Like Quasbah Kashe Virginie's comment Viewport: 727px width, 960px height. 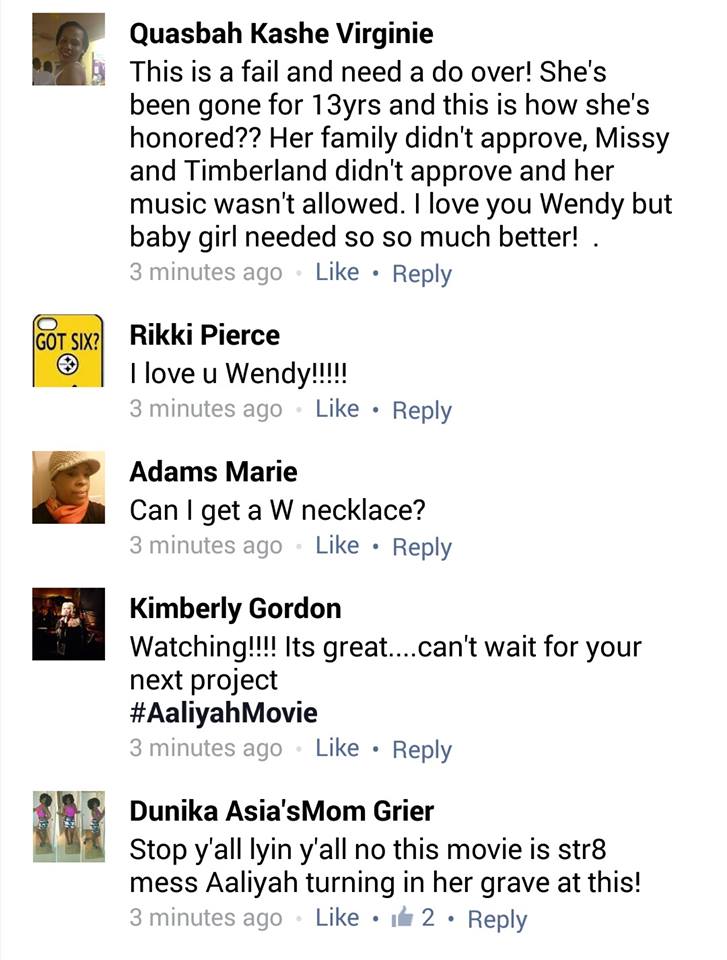click(x=337, y=272)
